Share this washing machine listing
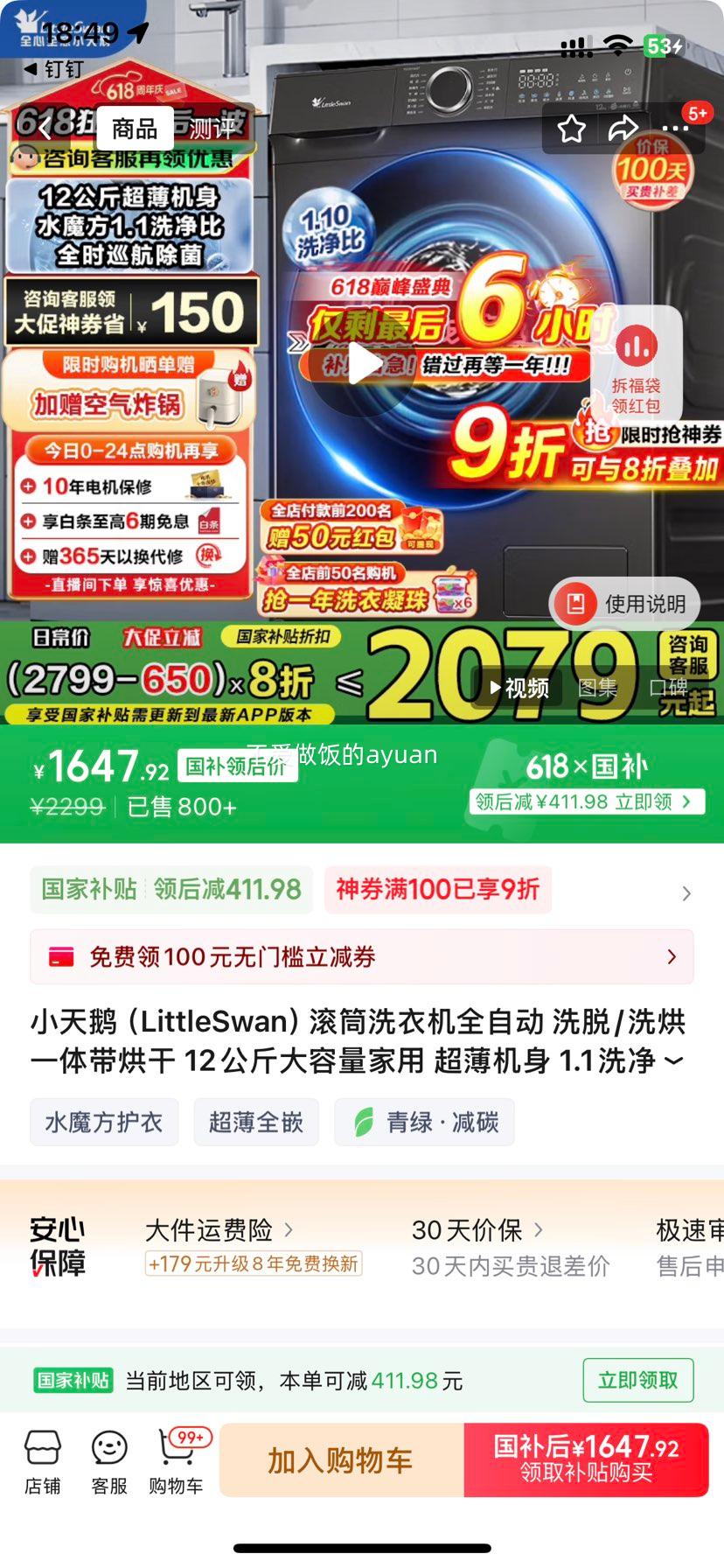The image size is (724, 1568). point(623,129)
